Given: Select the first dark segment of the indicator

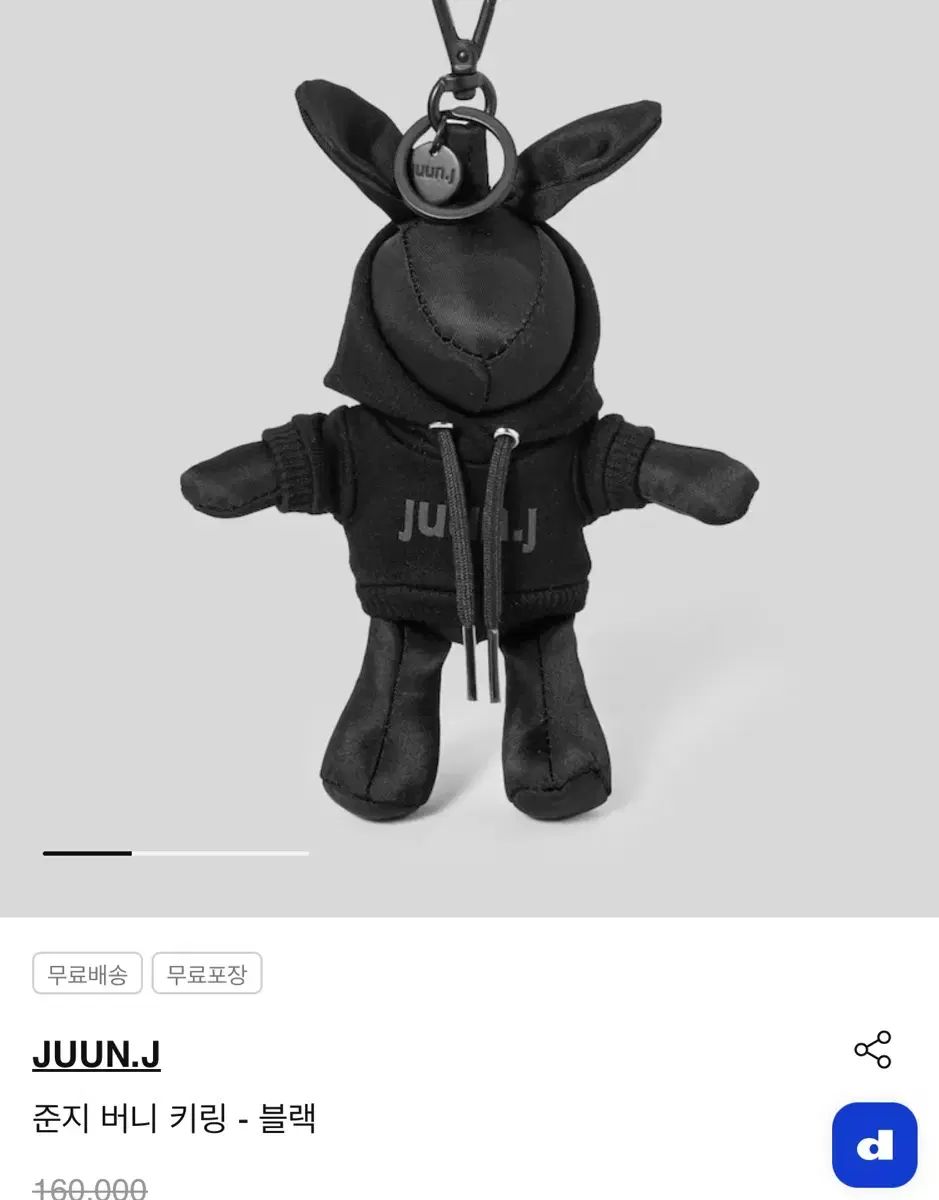Looking at the screenshot, I should pyautogui.click(x=87, y=855).
